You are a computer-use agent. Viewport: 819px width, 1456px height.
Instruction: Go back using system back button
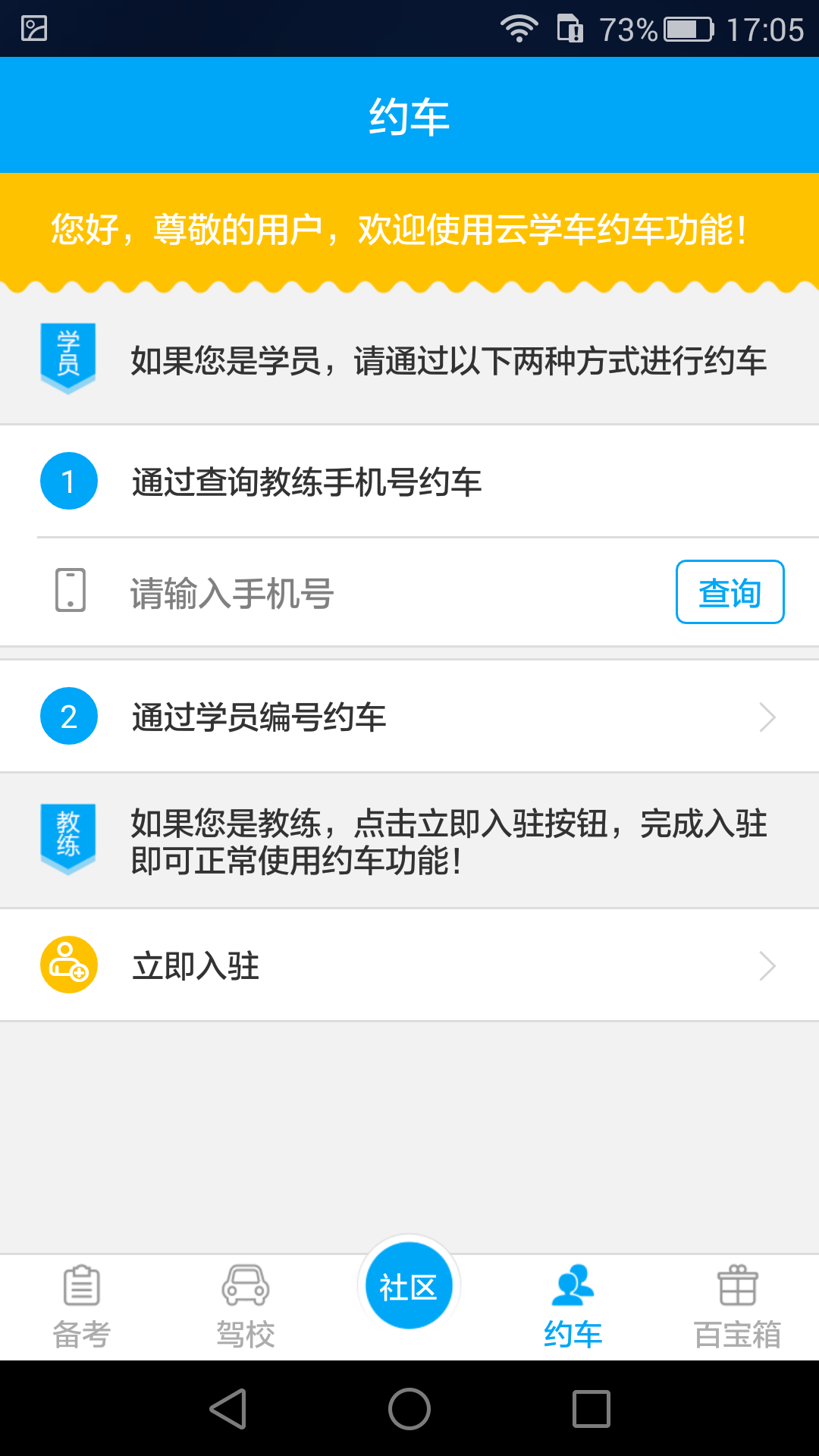click(x=228, y=1409)
